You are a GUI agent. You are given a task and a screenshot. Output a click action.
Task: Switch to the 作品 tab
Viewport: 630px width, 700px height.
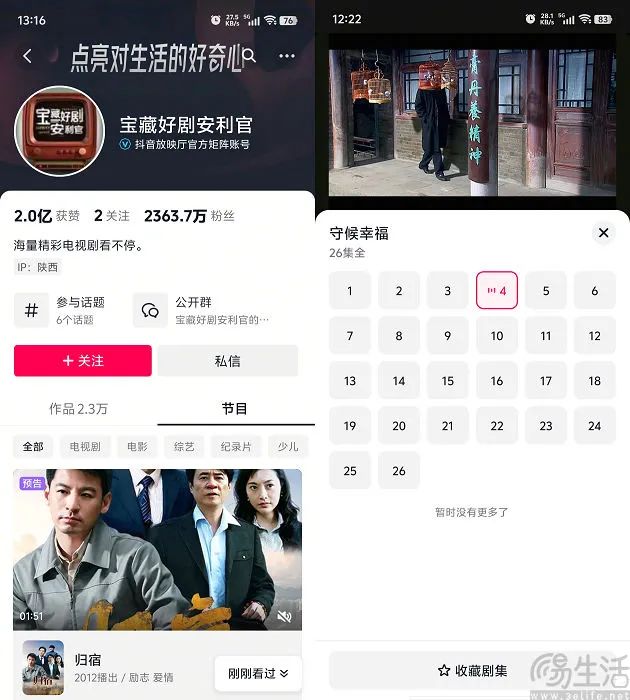pyautogui.click(x=78, y=409)
